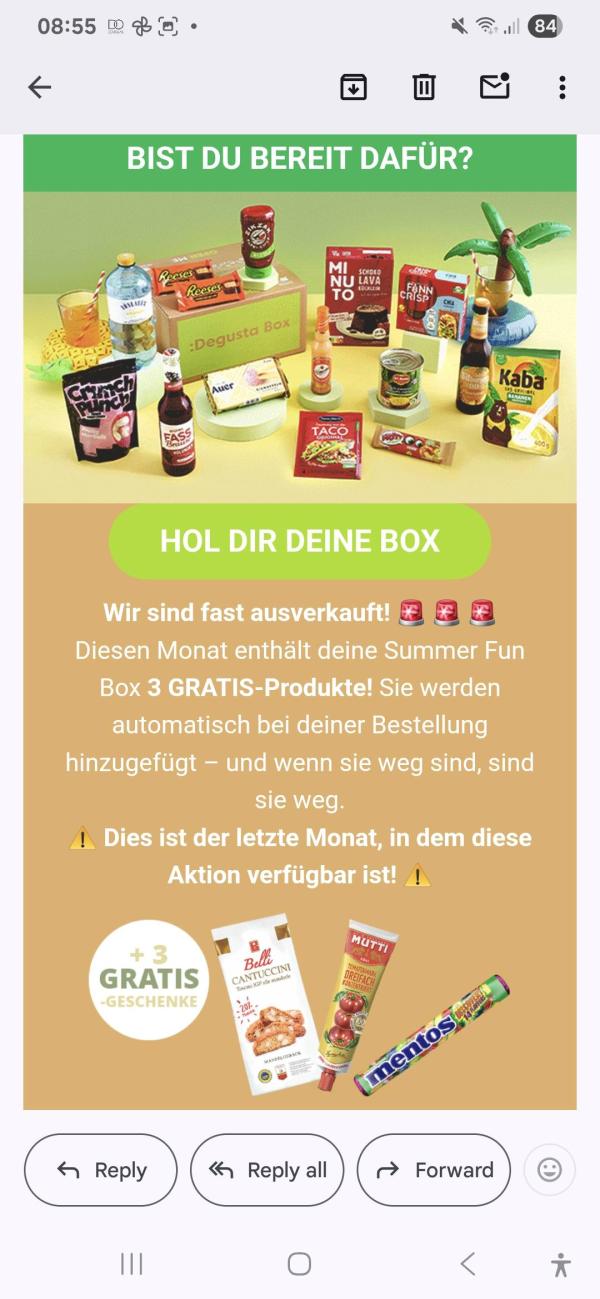600x1299 pixels.
Task: Add an emoji reaction
Action: pos(550,1170)
